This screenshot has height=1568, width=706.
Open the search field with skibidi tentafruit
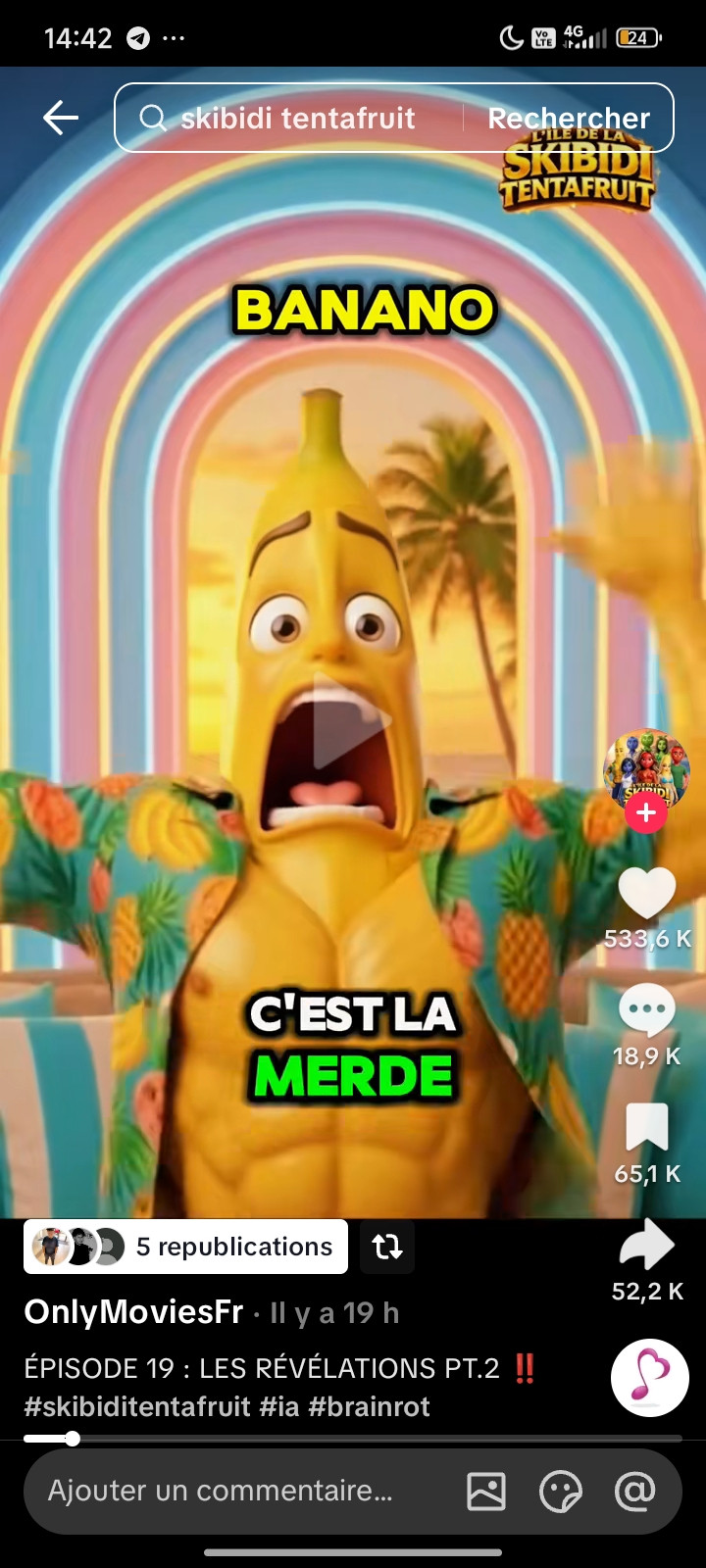[x=294, y=119]
